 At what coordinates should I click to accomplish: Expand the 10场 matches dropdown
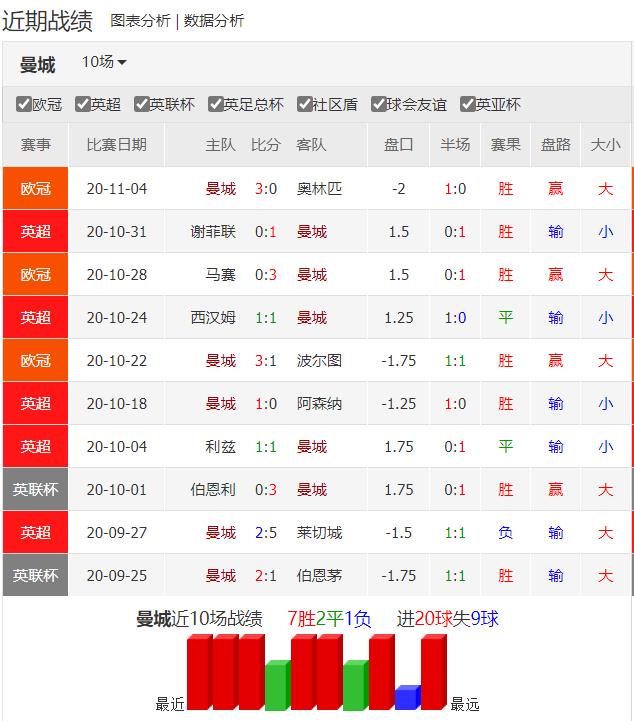(104, 62)
